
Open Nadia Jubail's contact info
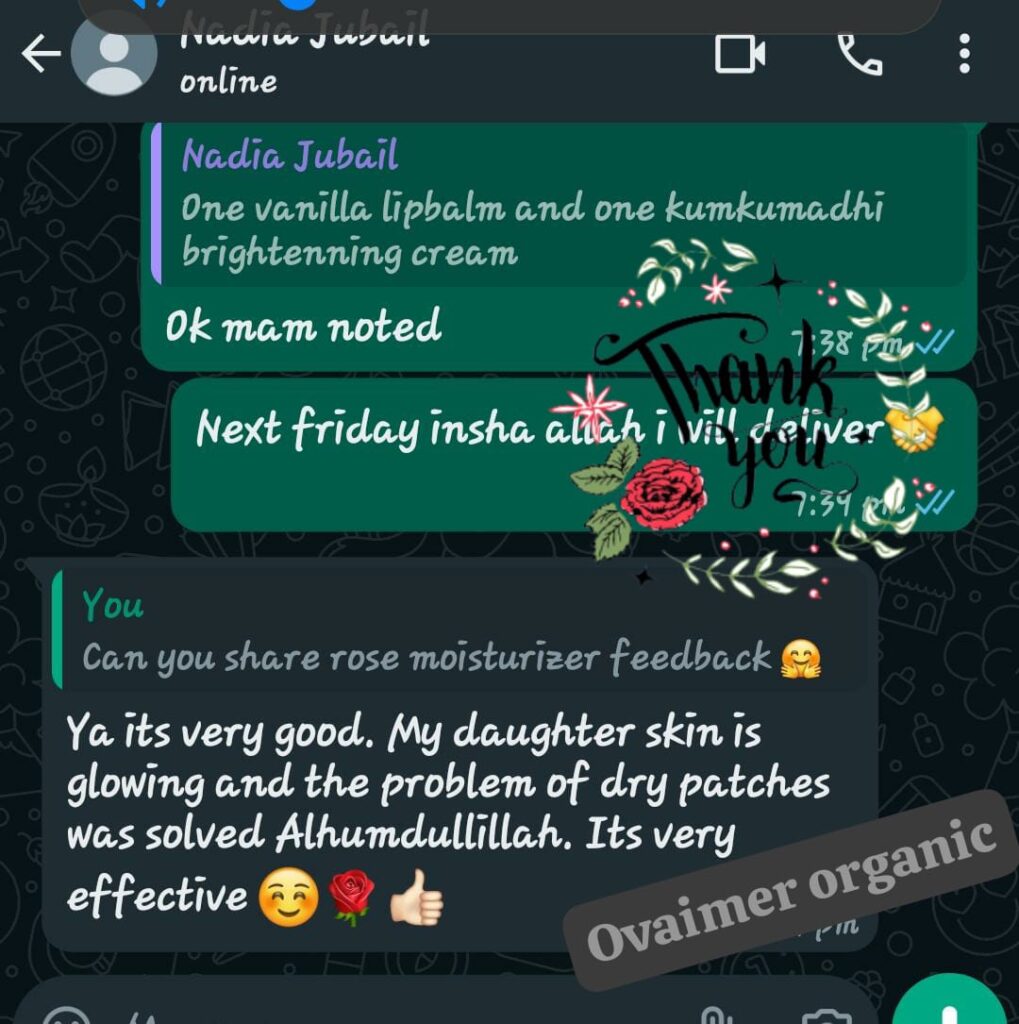[x=300, y=62]
